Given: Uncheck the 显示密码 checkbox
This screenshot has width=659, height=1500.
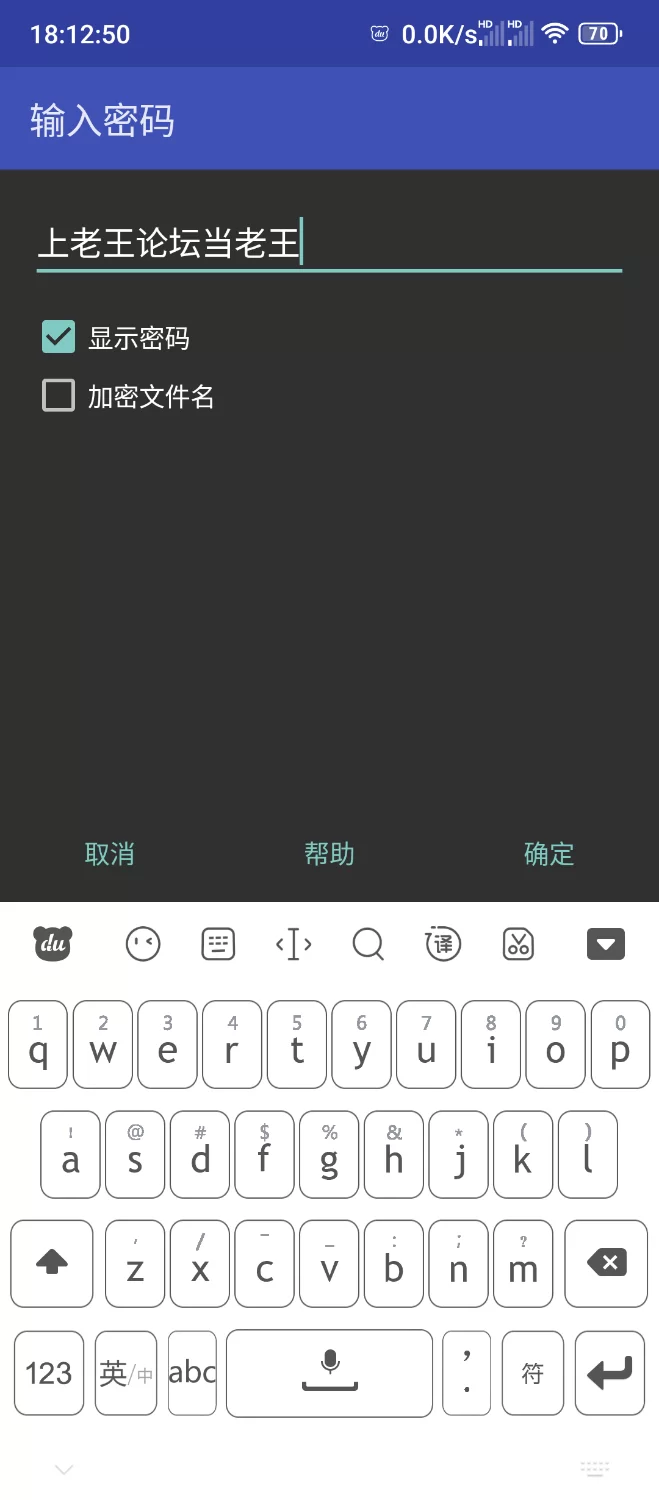Looking at the screenshot, I should click(x=58, y=338).
